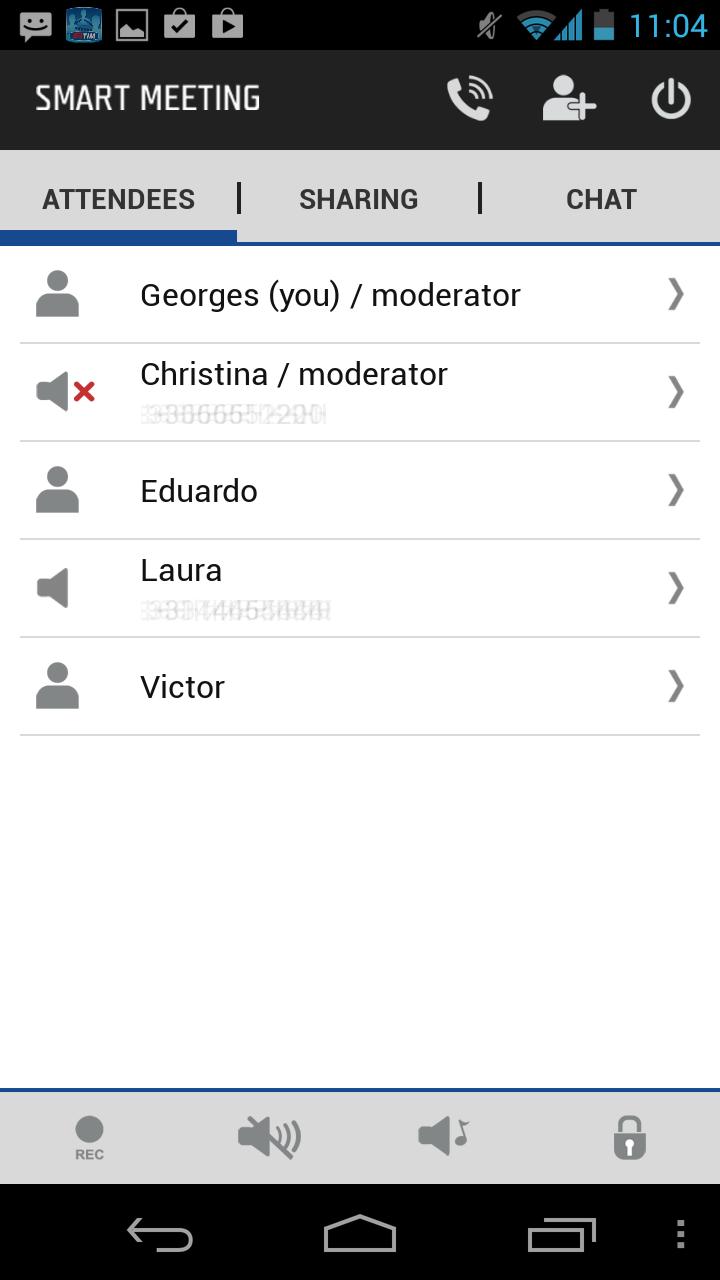The width and height of the screenshot is (720, 1280).
Task: Start recording with the REC button
Action: pos(89,1138)
